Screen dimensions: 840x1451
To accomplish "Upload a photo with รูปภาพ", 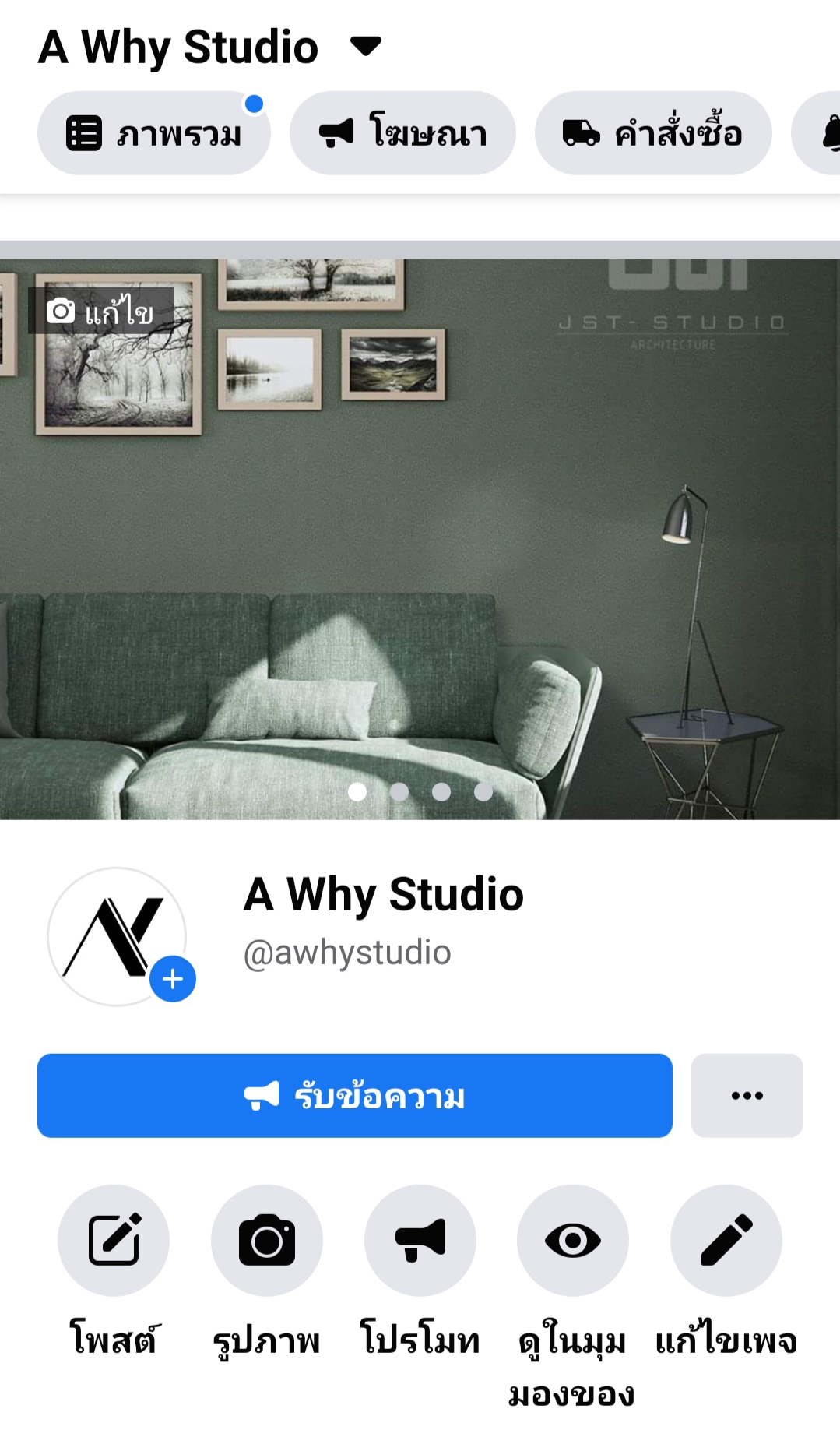I will tap(267, 1240).
